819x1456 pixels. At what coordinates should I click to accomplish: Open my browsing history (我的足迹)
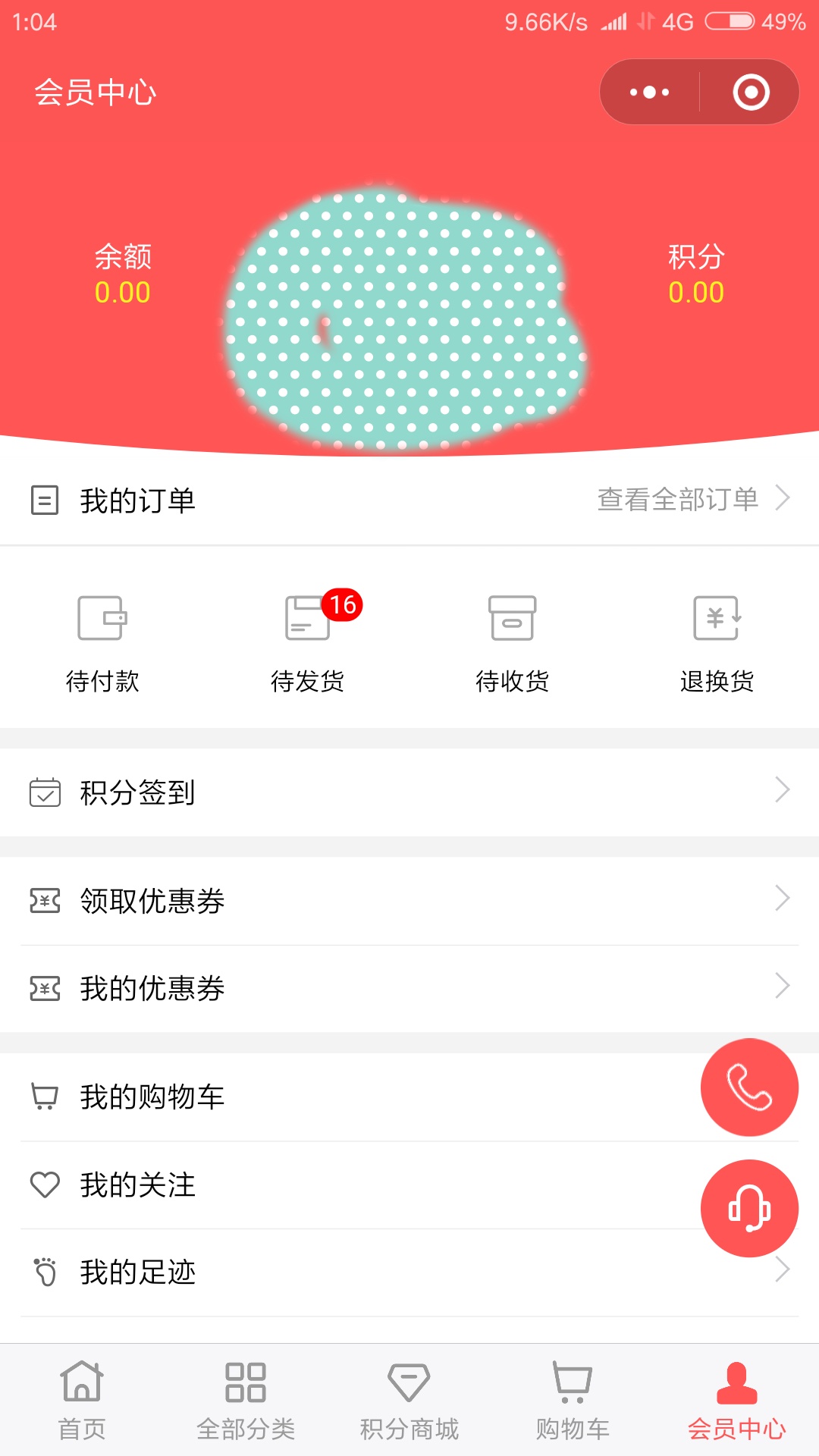click(x=341, y=1272)
